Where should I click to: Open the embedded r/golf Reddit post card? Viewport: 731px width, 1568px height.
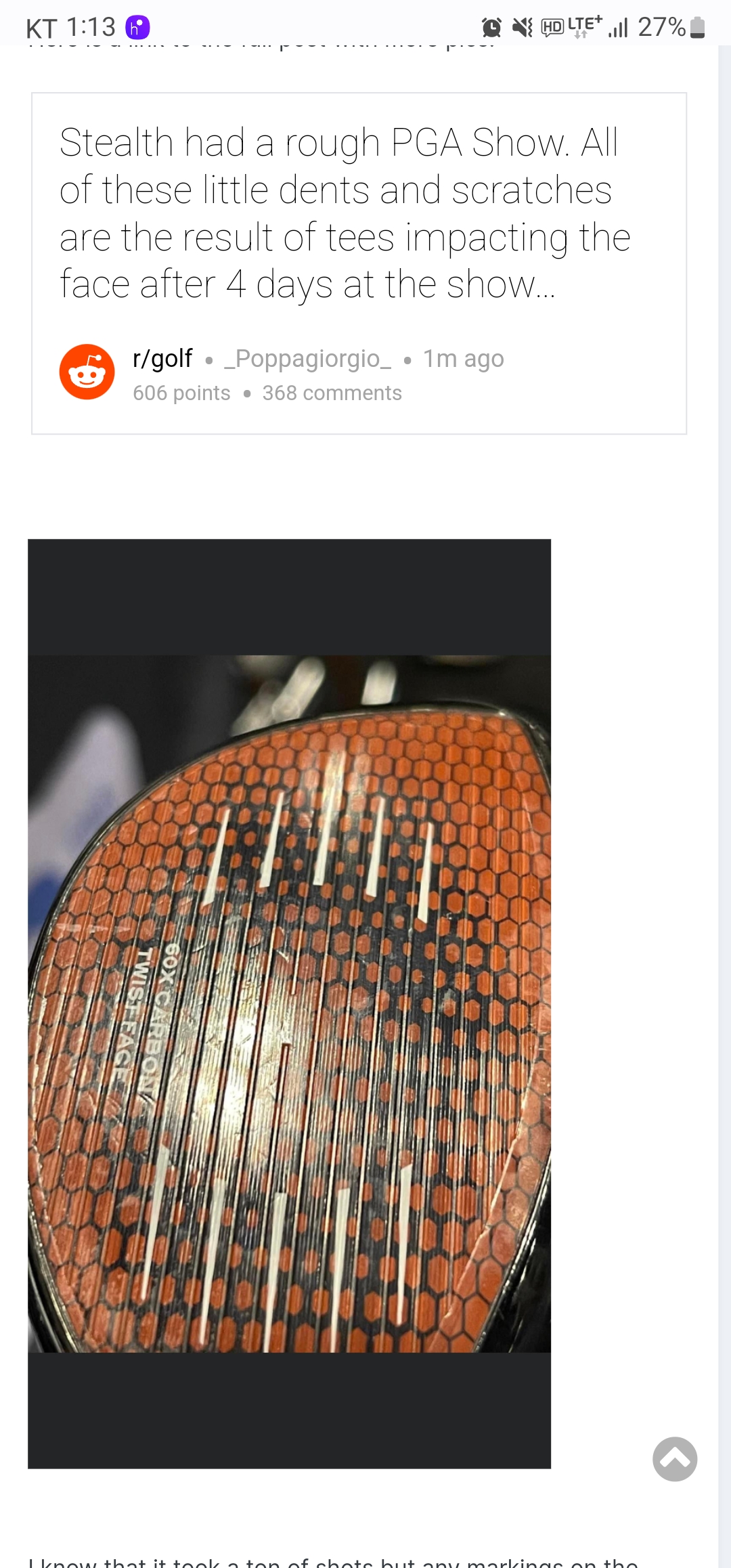(x=359, y=263)
